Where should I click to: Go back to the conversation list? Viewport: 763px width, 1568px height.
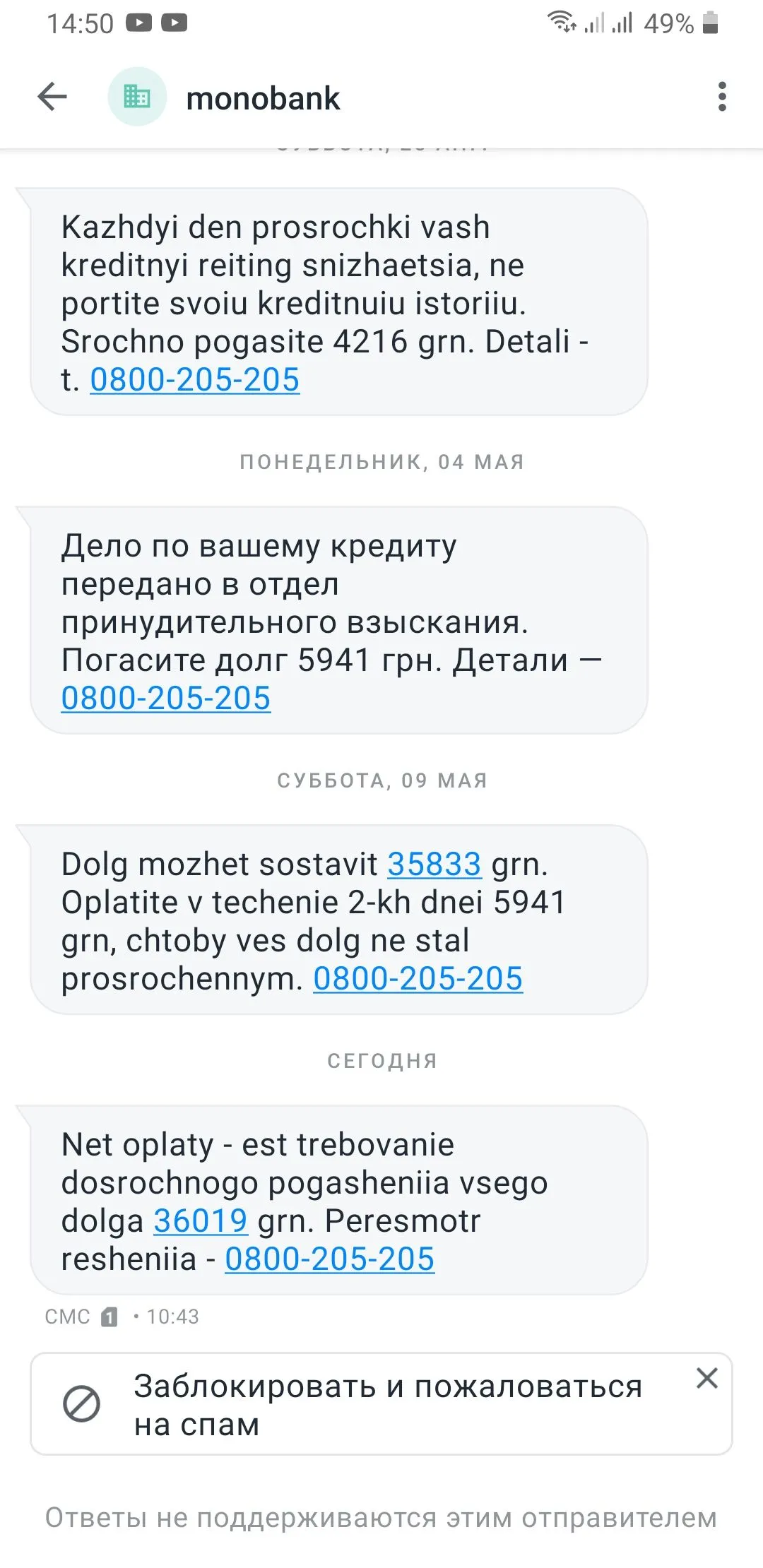(52, 97)
